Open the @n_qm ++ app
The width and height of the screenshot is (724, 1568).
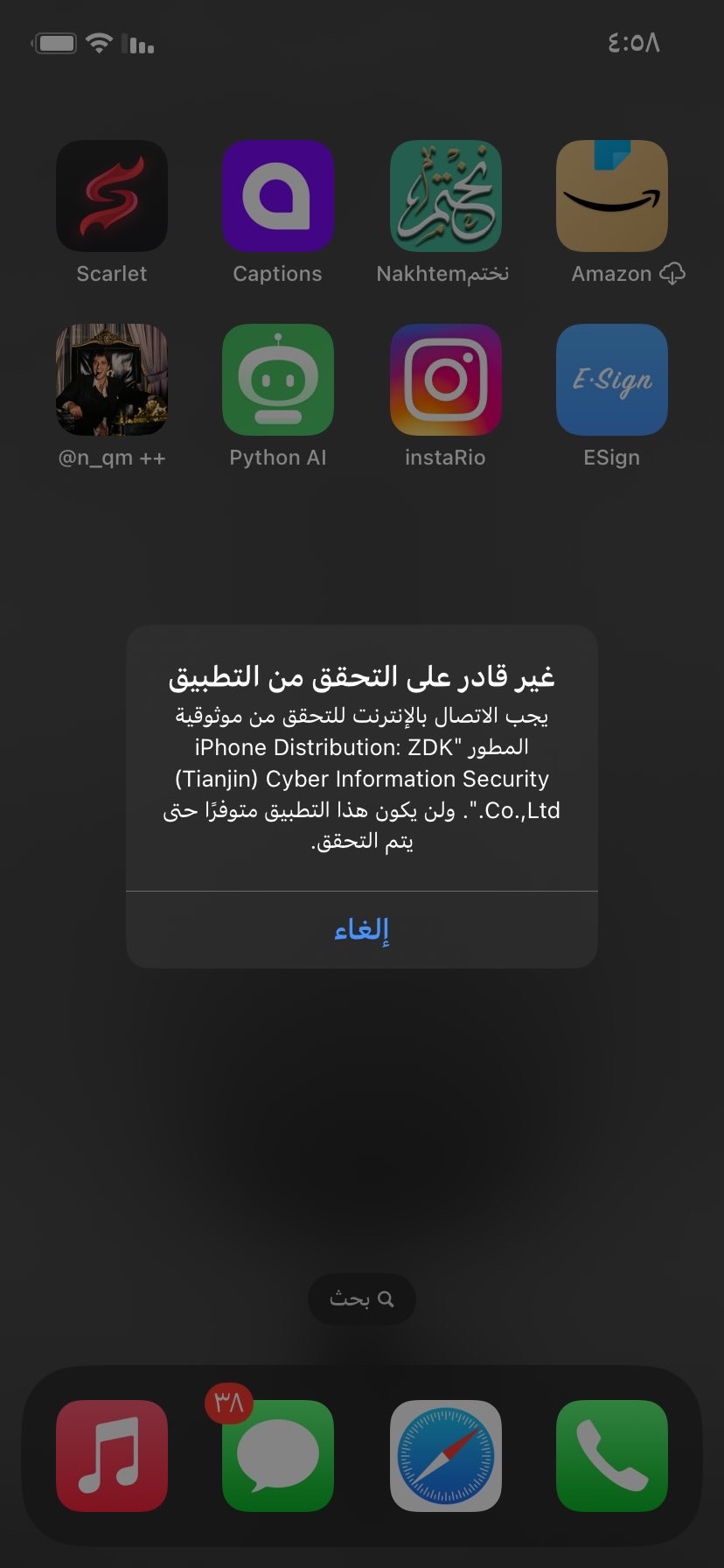pyautogui.click(x=112, y=380)
